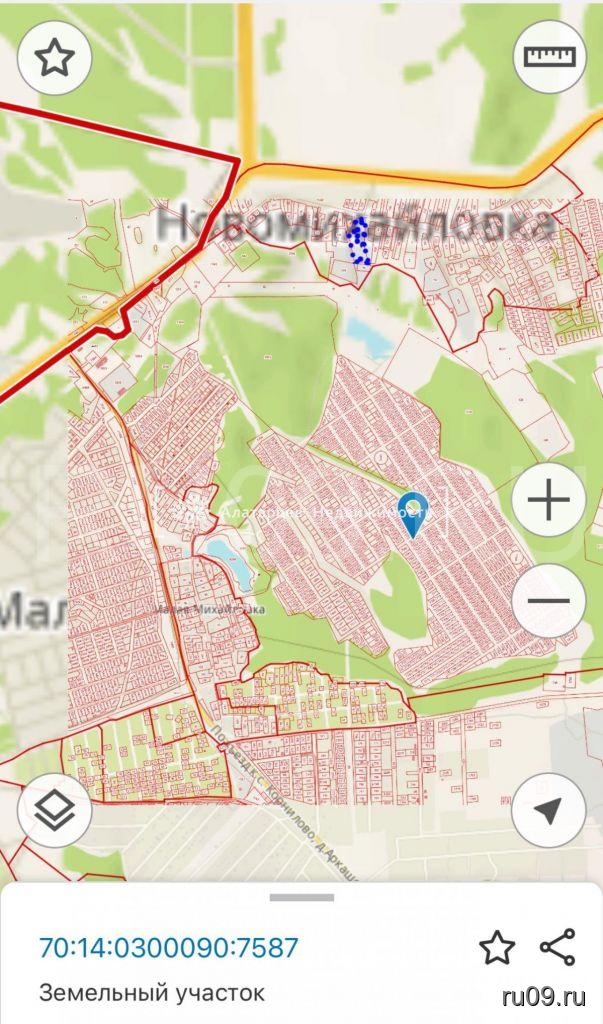Zoom out with the minus button

pos(549,602)
